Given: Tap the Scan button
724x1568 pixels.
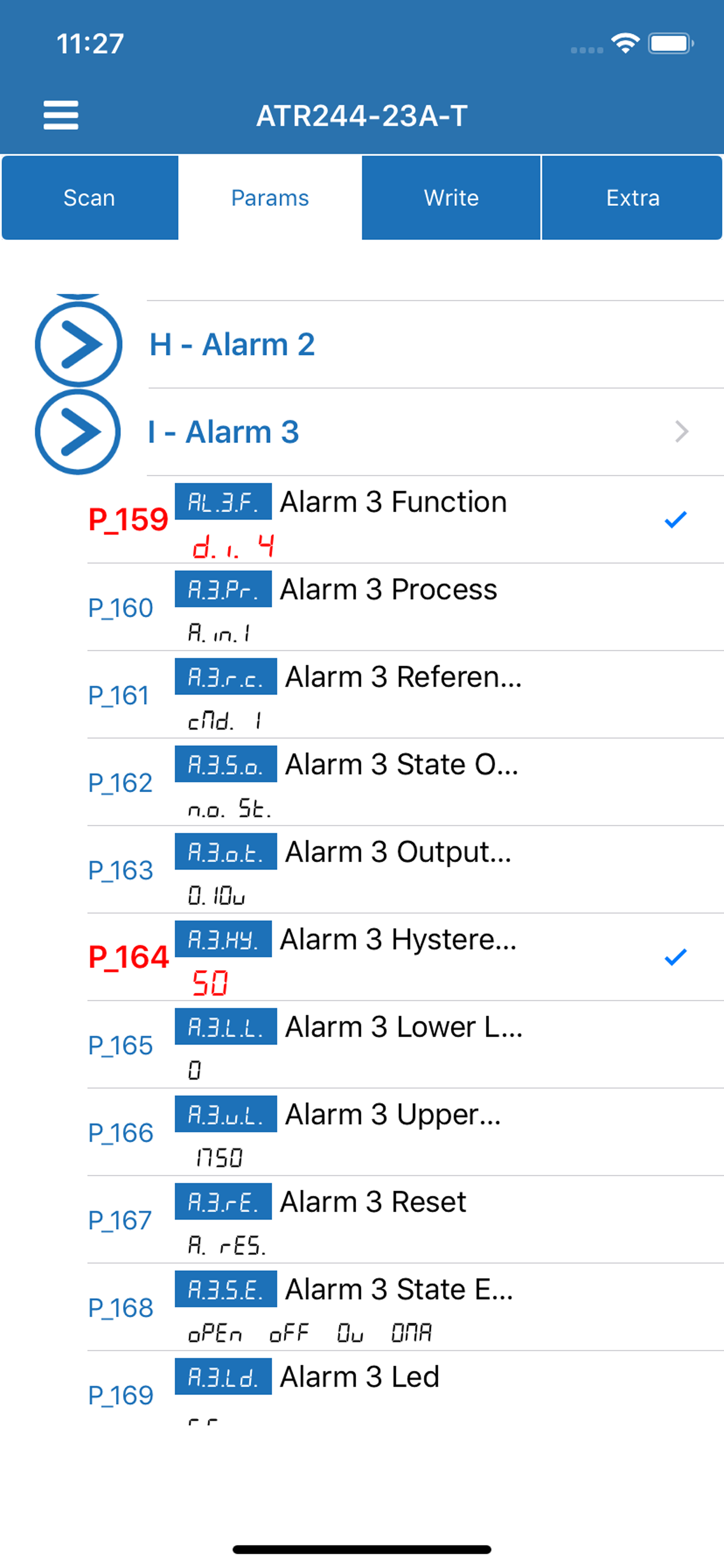Looking at the screenshot, I should pos(89,197).
